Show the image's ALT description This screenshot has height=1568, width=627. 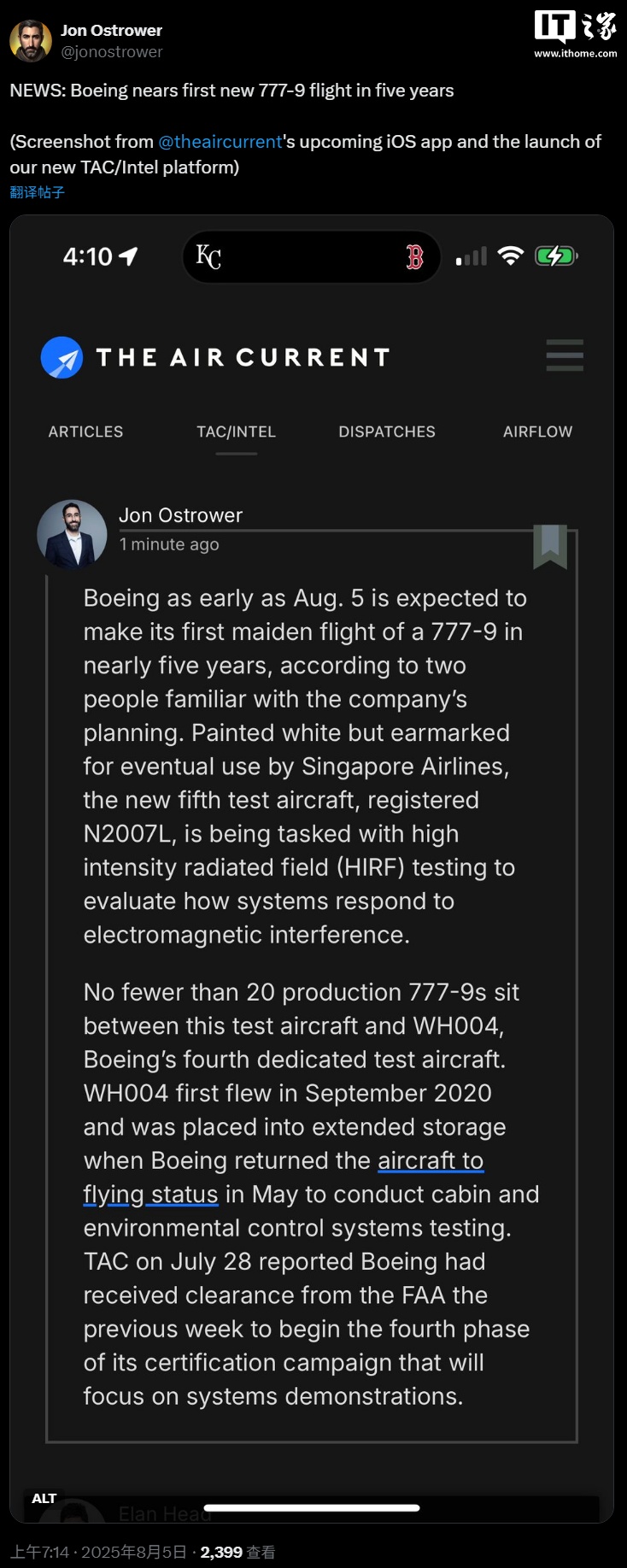click(44, 1498)
